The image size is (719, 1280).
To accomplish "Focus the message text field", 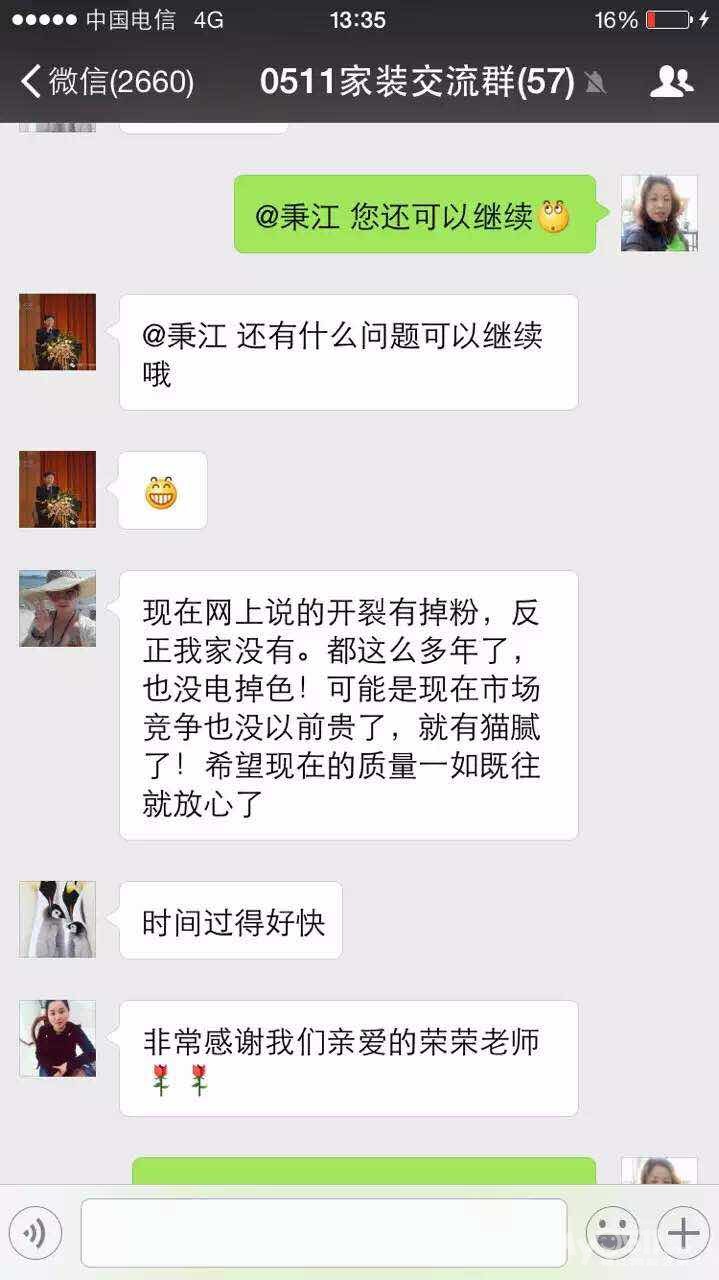I will (x=323, y=1233).
